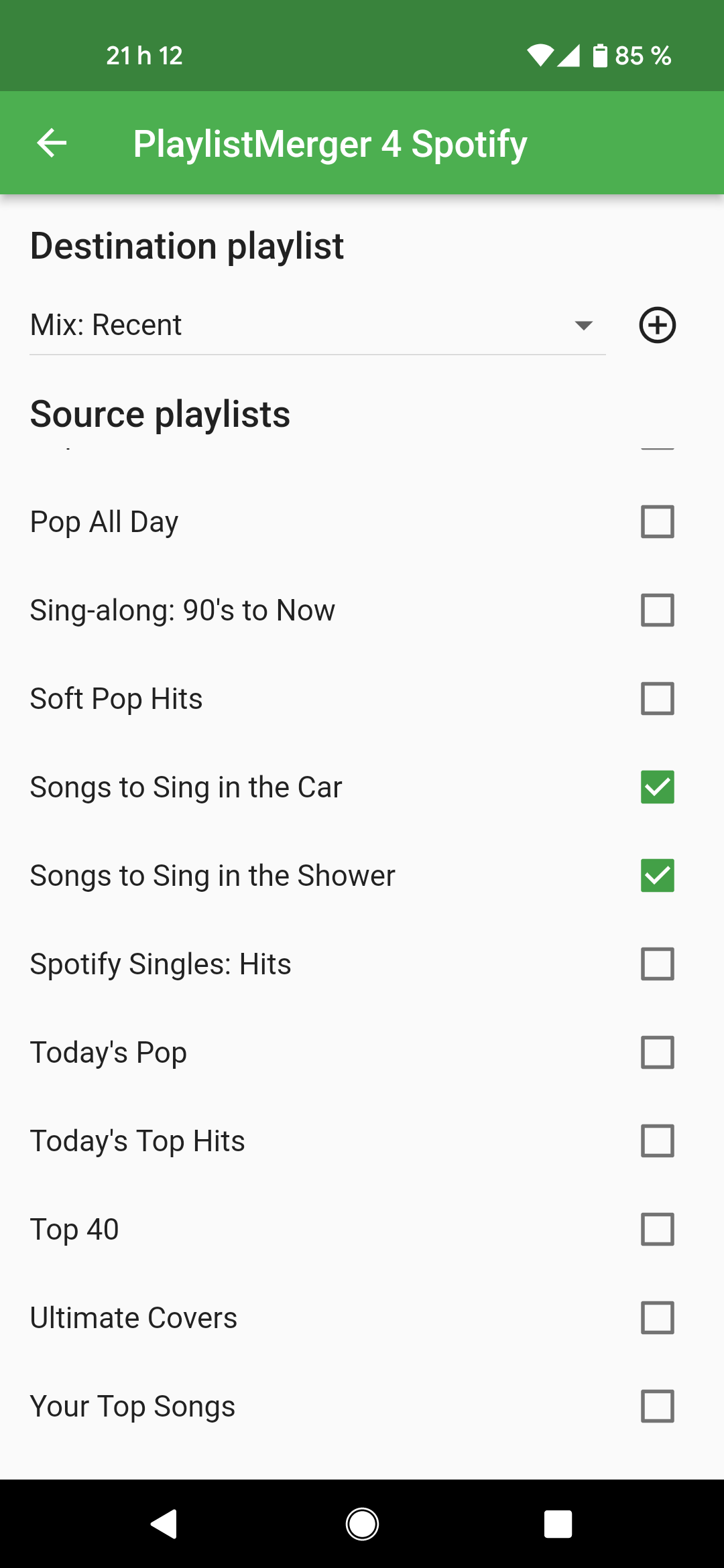Check the Ultimate Covers playlist
Viewport: 724px width, 1568px height.
click(x=658, y=1318)
